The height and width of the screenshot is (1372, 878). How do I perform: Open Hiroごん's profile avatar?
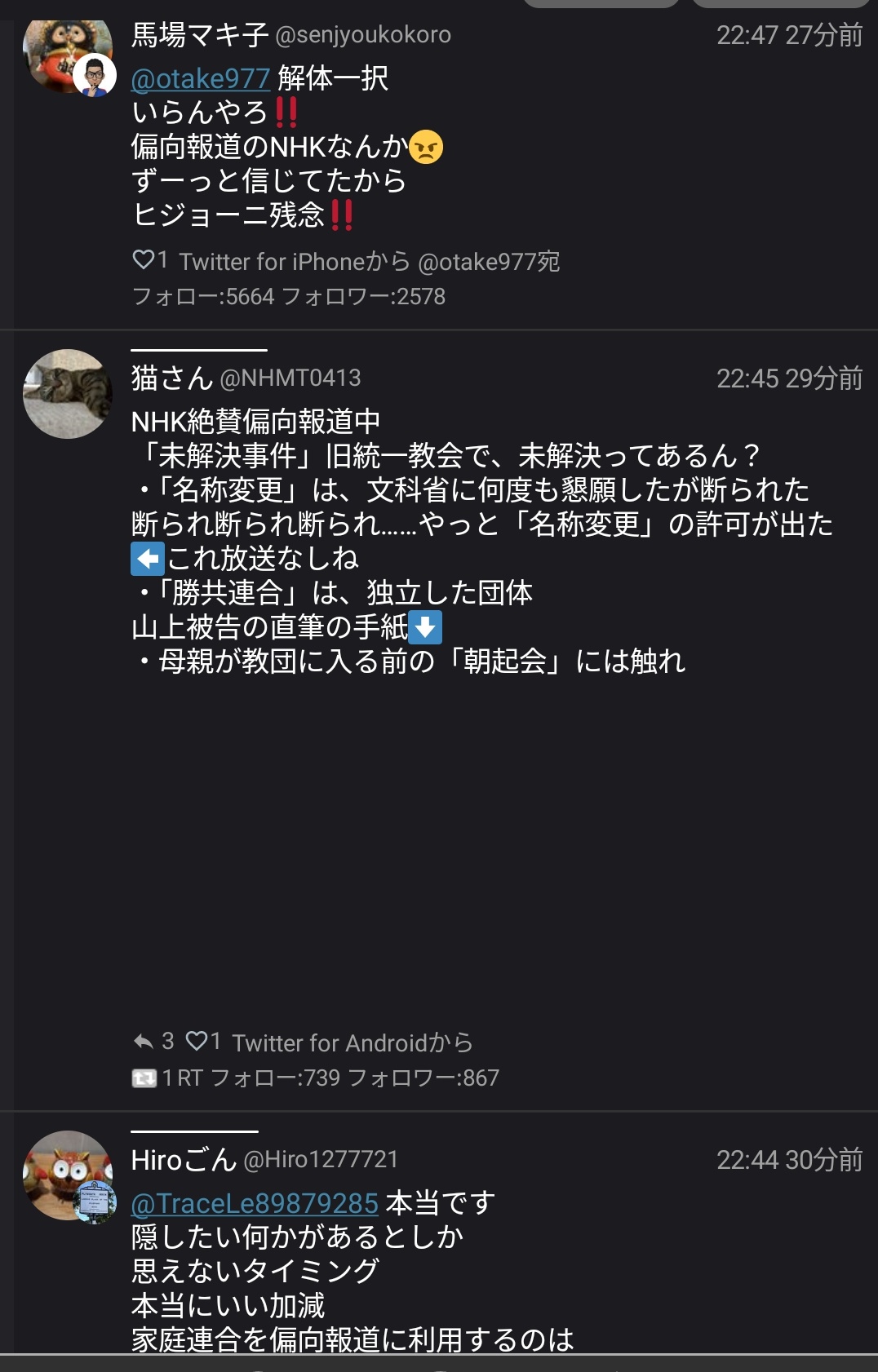coord(67,1175)
